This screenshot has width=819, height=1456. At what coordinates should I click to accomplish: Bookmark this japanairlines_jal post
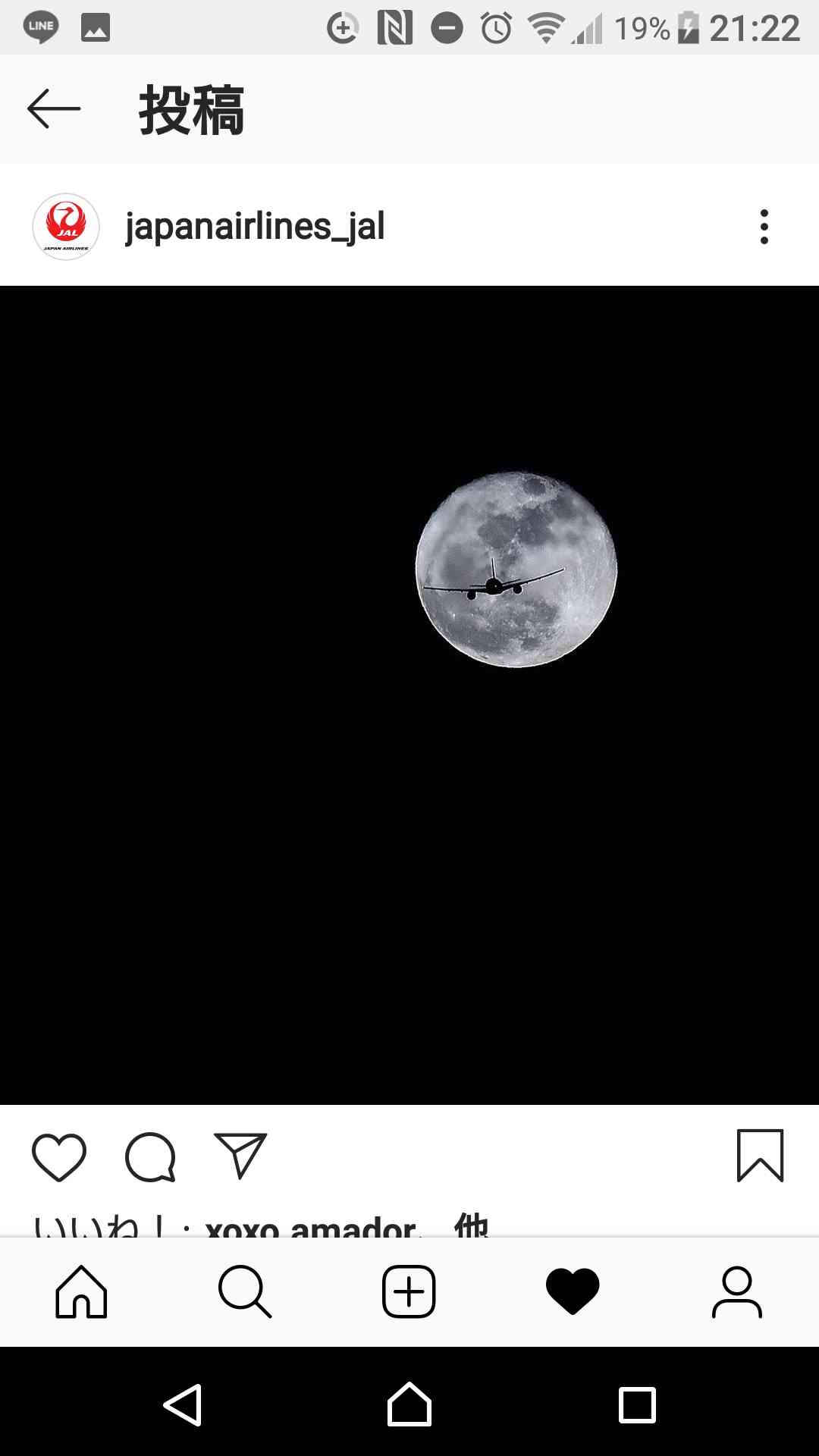click(x=760, y=1156)
